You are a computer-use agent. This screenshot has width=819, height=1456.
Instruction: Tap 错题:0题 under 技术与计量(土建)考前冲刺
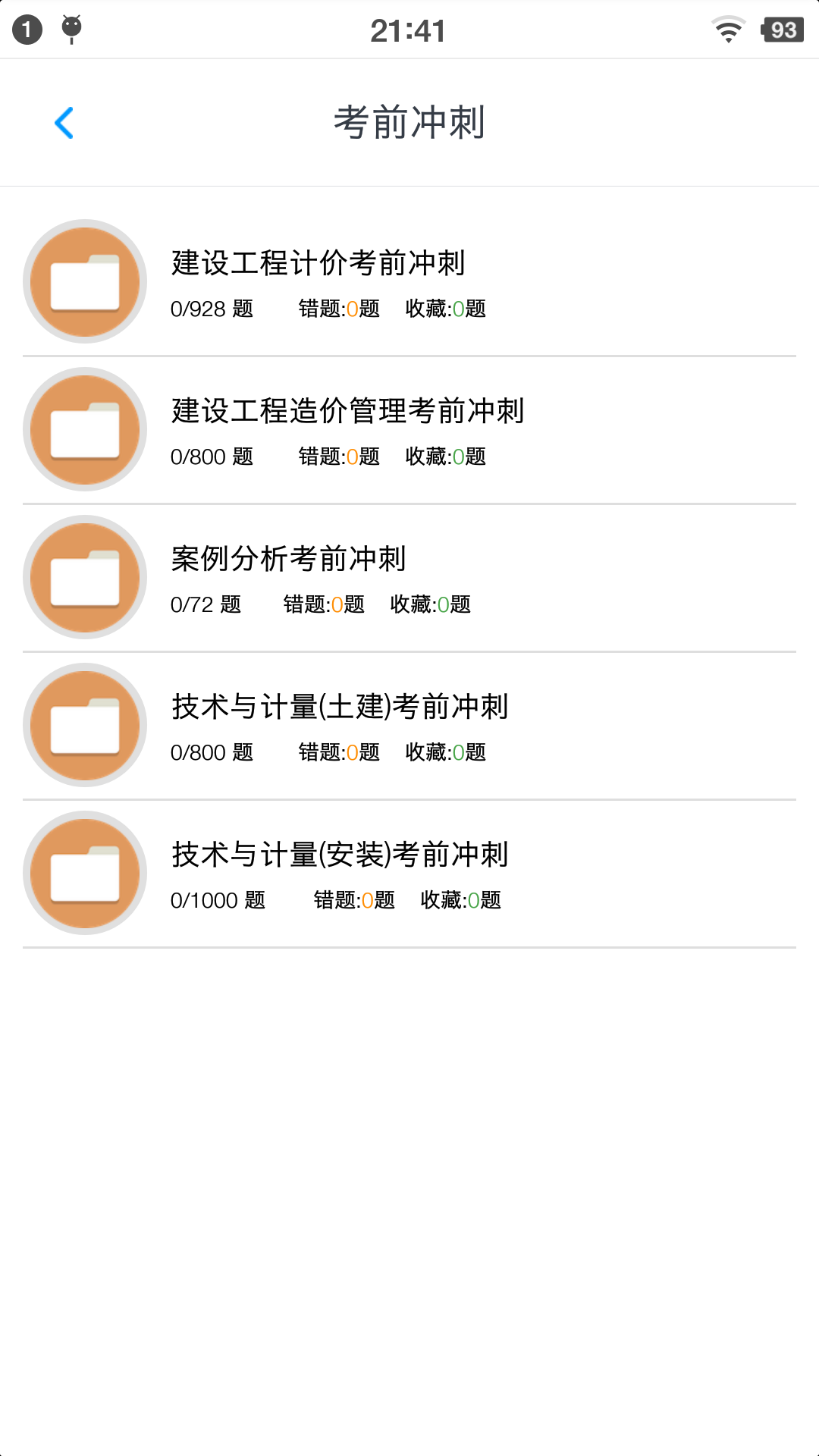[x=339, y=752]
